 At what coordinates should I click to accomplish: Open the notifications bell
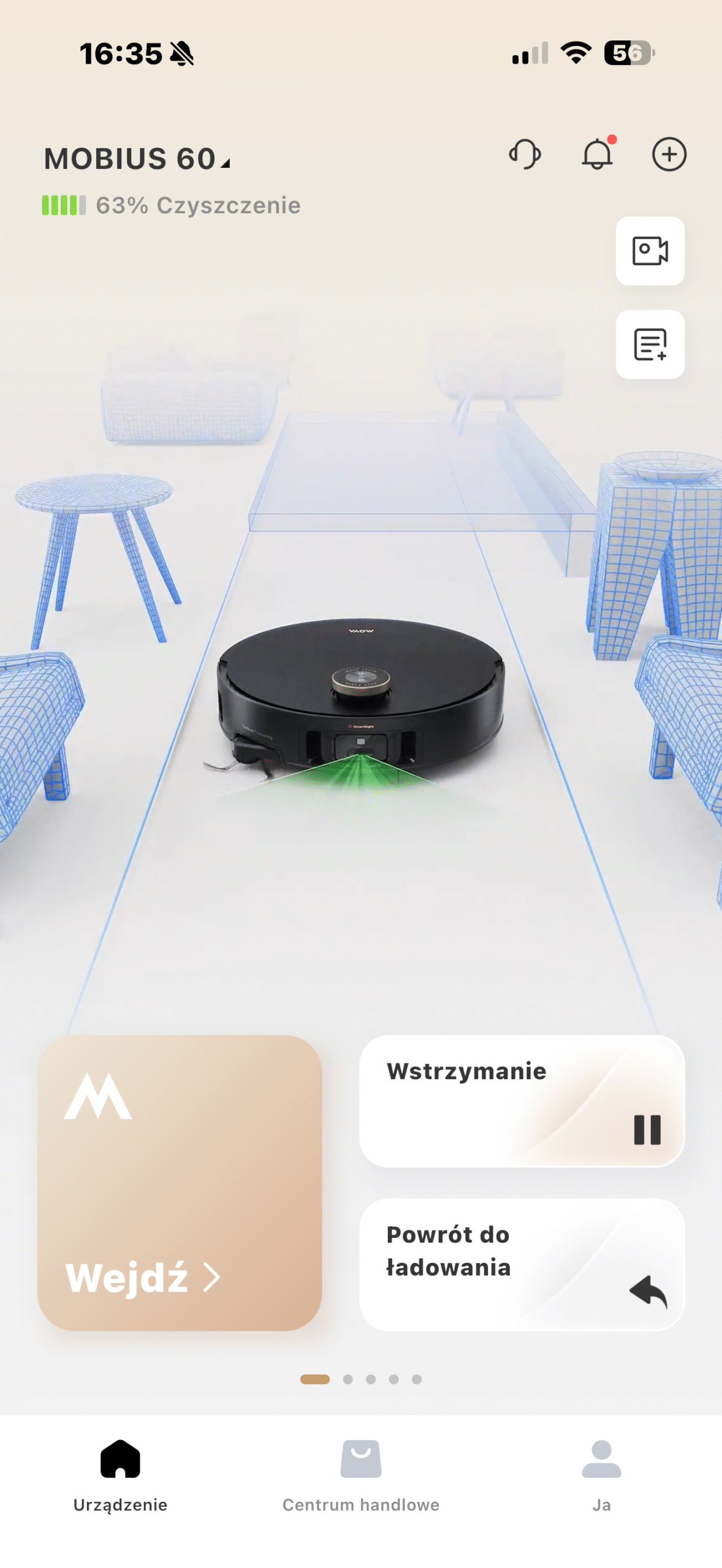597,154
